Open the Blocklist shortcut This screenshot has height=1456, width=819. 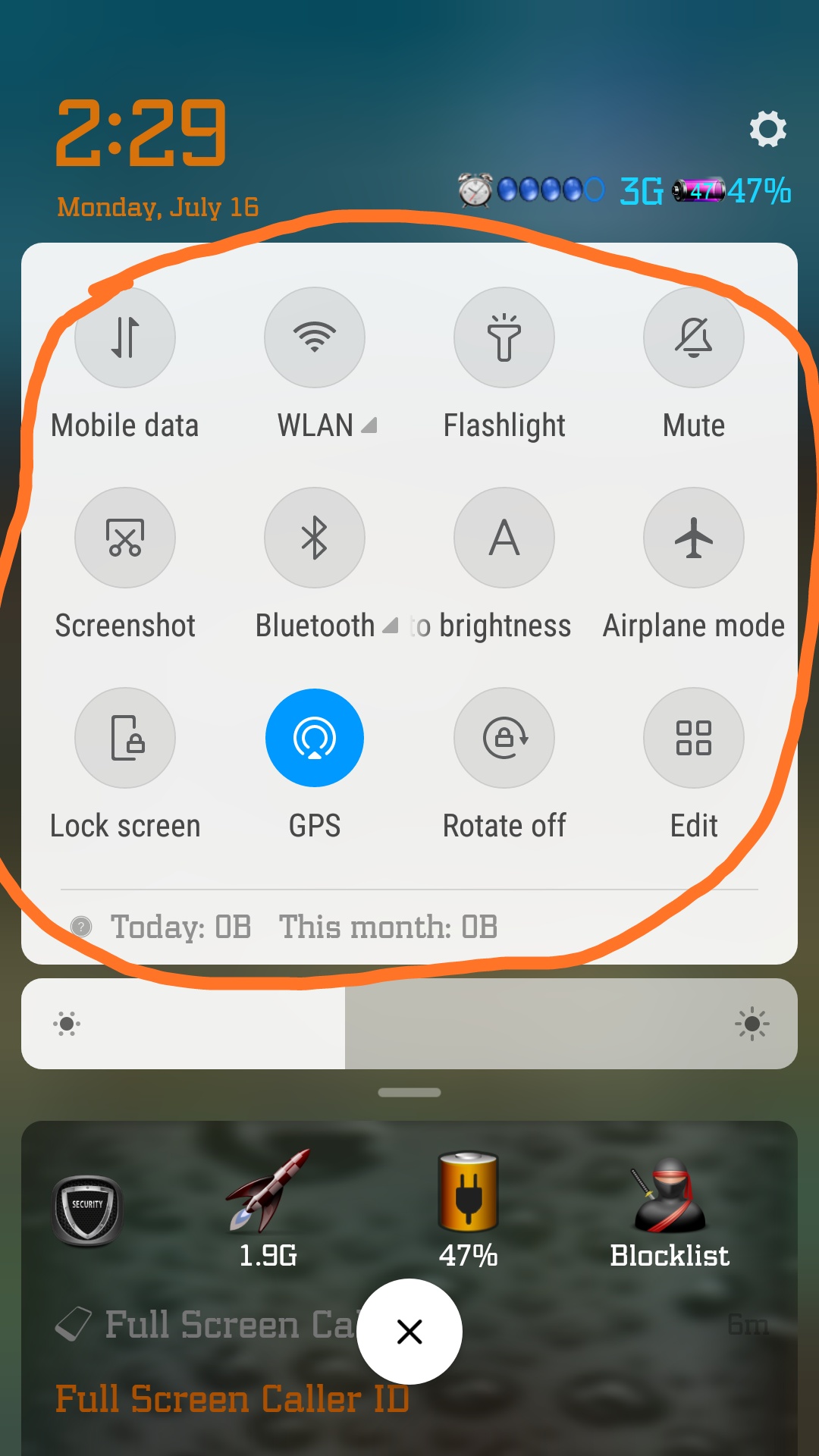[670, 1210]
